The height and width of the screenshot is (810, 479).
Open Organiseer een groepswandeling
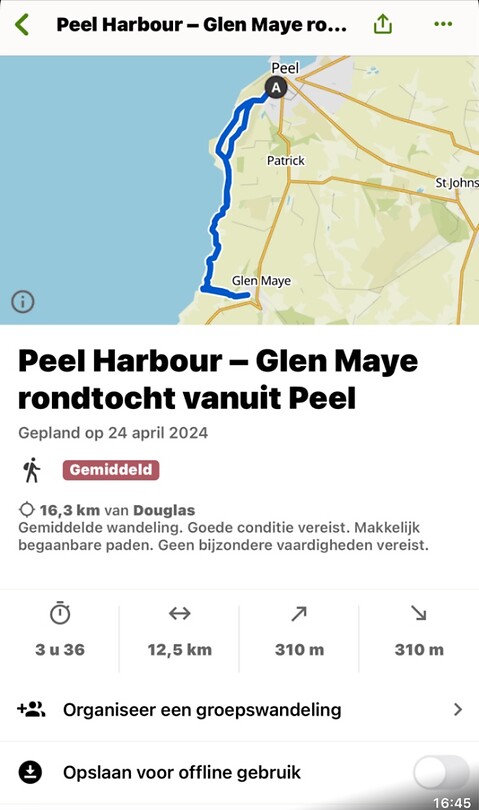[239, 710]
